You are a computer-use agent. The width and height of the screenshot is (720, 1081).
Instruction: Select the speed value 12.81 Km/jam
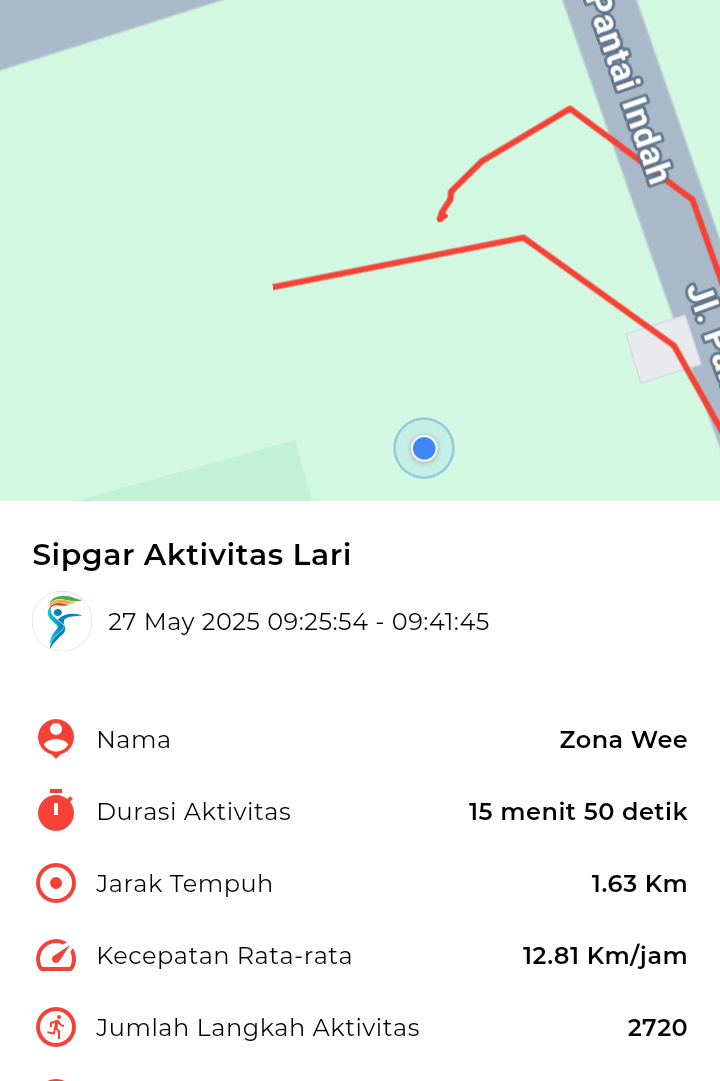[603, 955]
